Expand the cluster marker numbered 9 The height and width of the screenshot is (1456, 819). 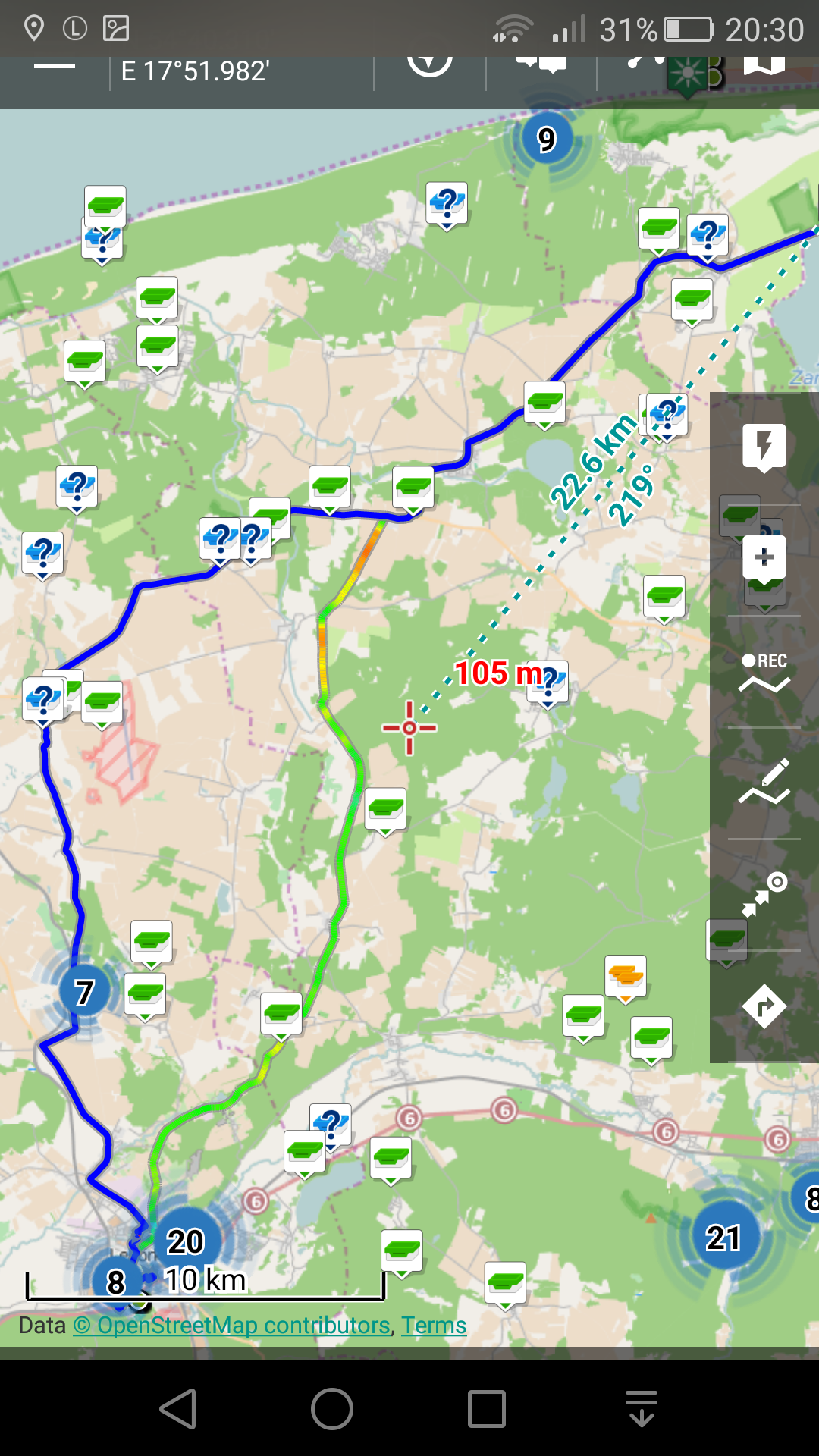point(547,139)
